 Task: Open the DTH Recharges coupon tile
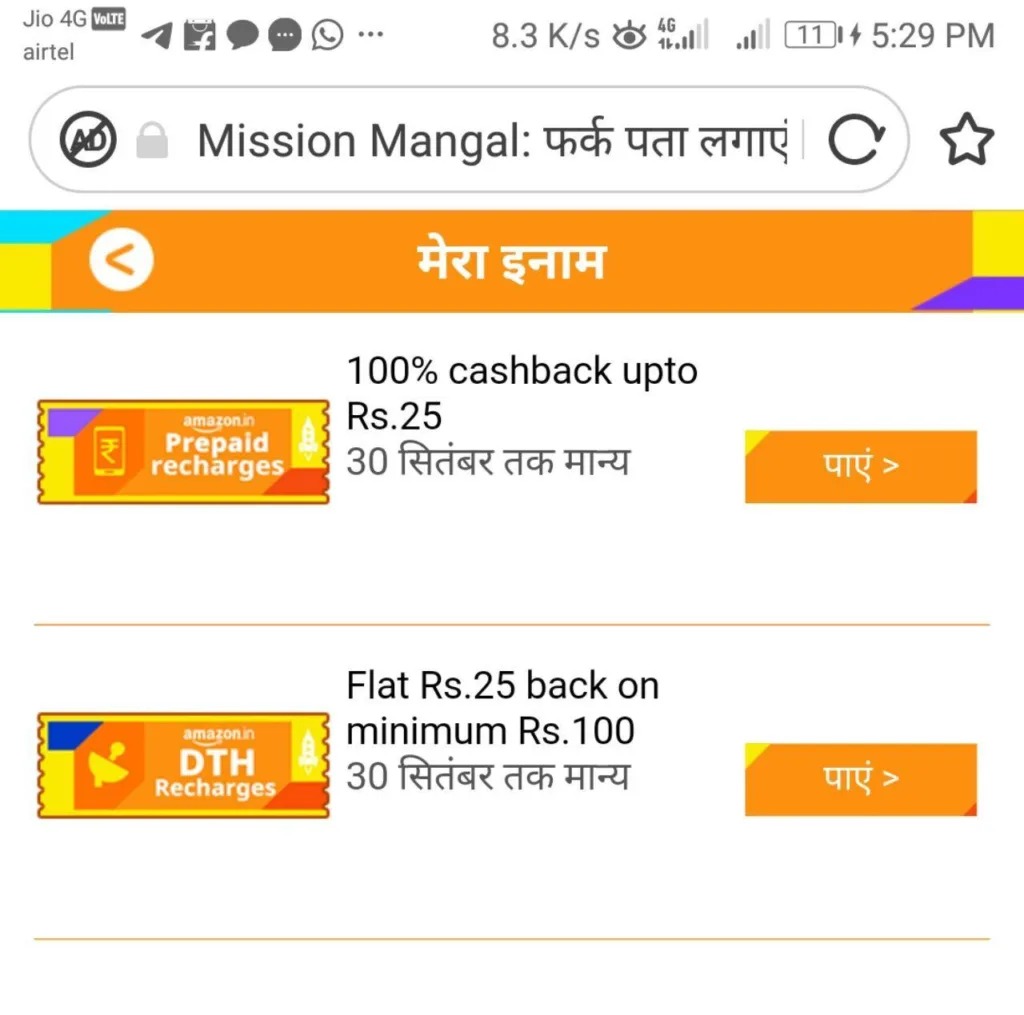pyautogui.click(x=183, y=765)
